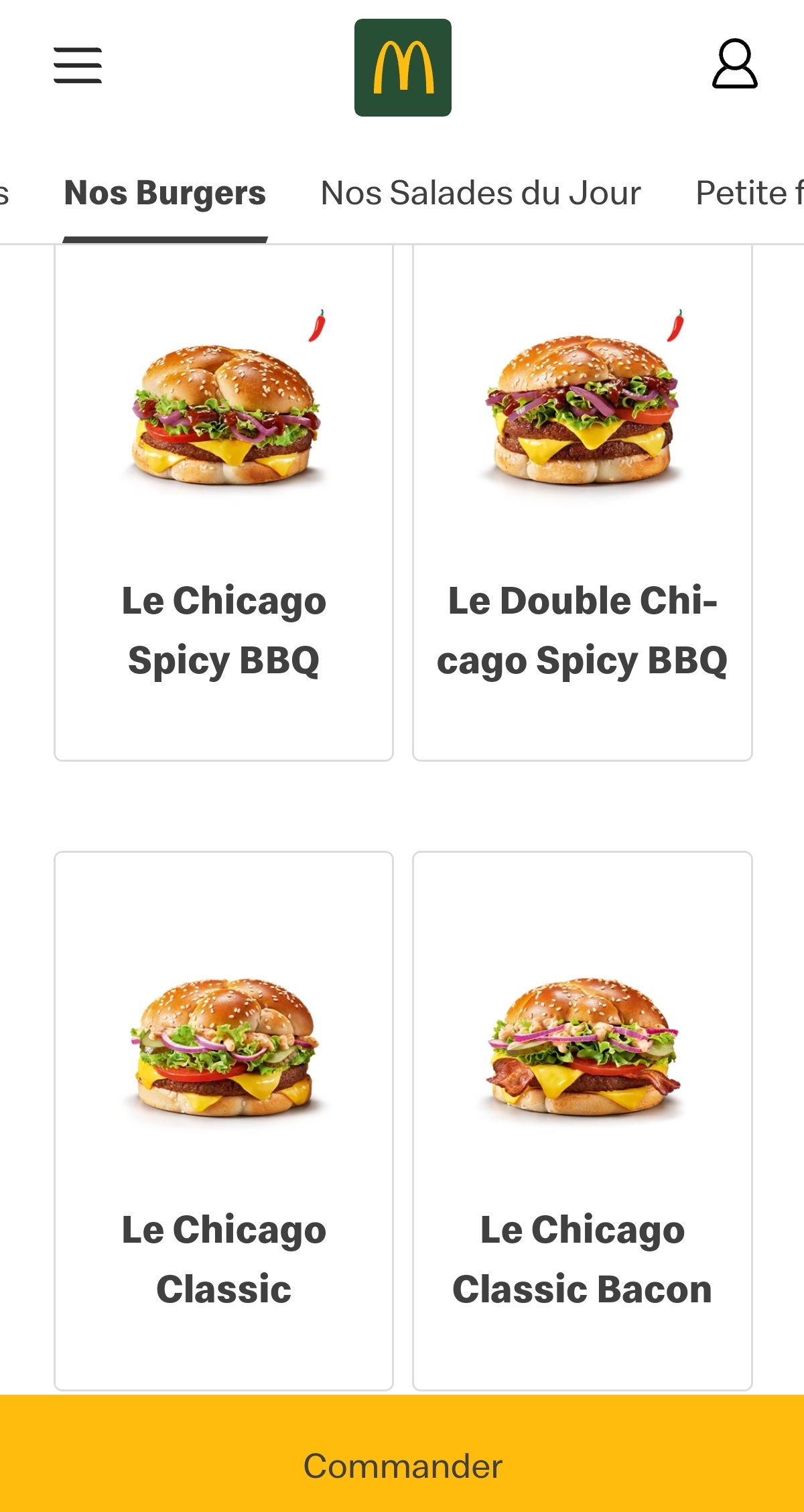
Task: Open the user account profile
Action: coord(734,64)
